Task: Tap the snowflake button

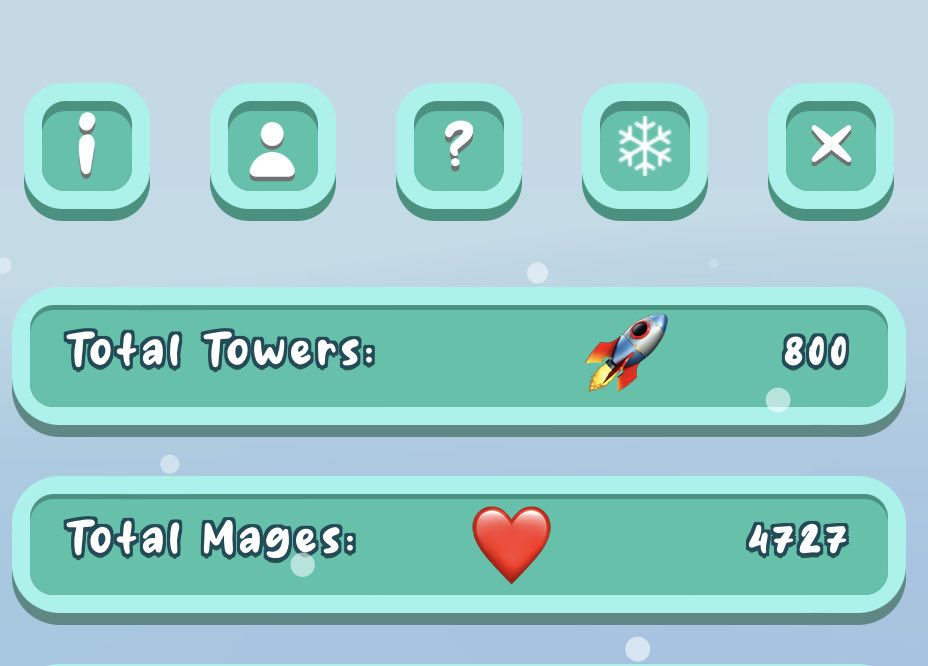Action: pos(644,147)
